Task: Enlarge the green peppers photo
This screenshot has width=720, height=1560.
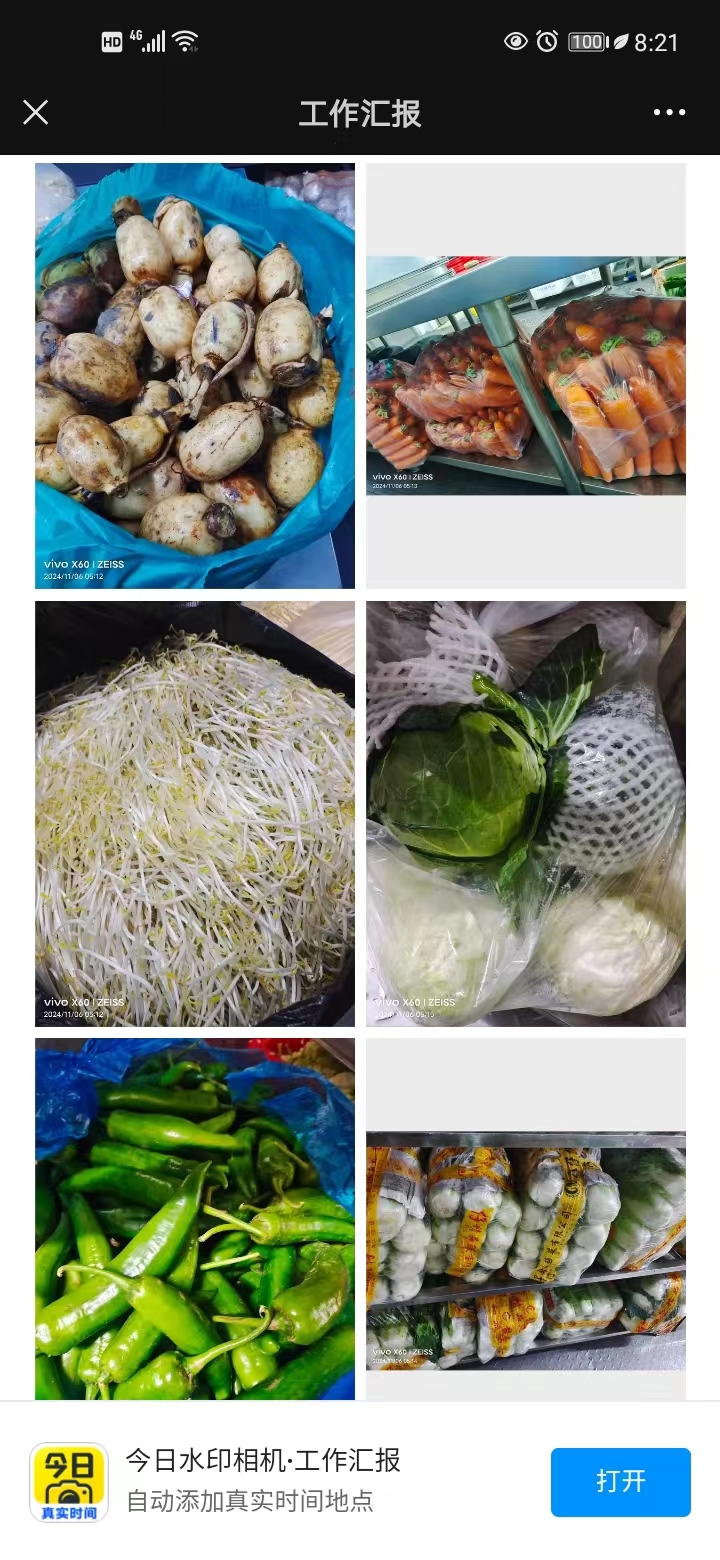Action: tap(195, 1218)
